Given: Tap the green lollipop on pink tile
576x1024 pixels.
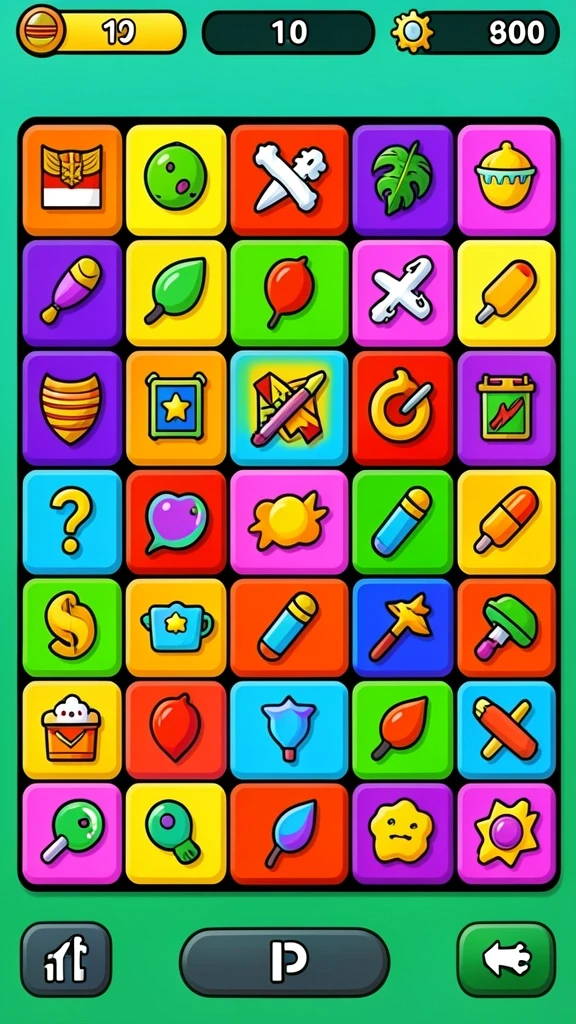Looking at the screenshot, I should coord(72,833).
